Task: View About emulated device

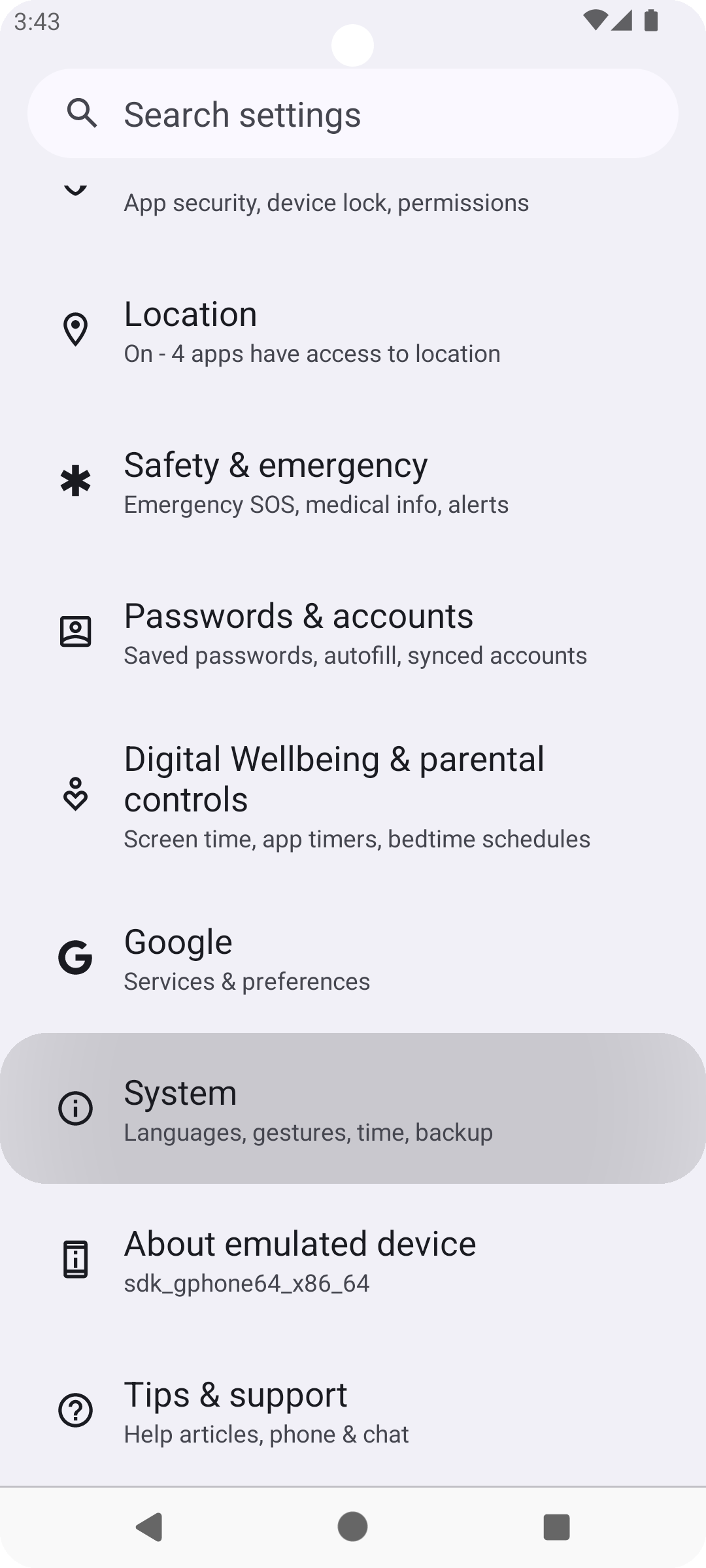Action: click(353, 1261)
